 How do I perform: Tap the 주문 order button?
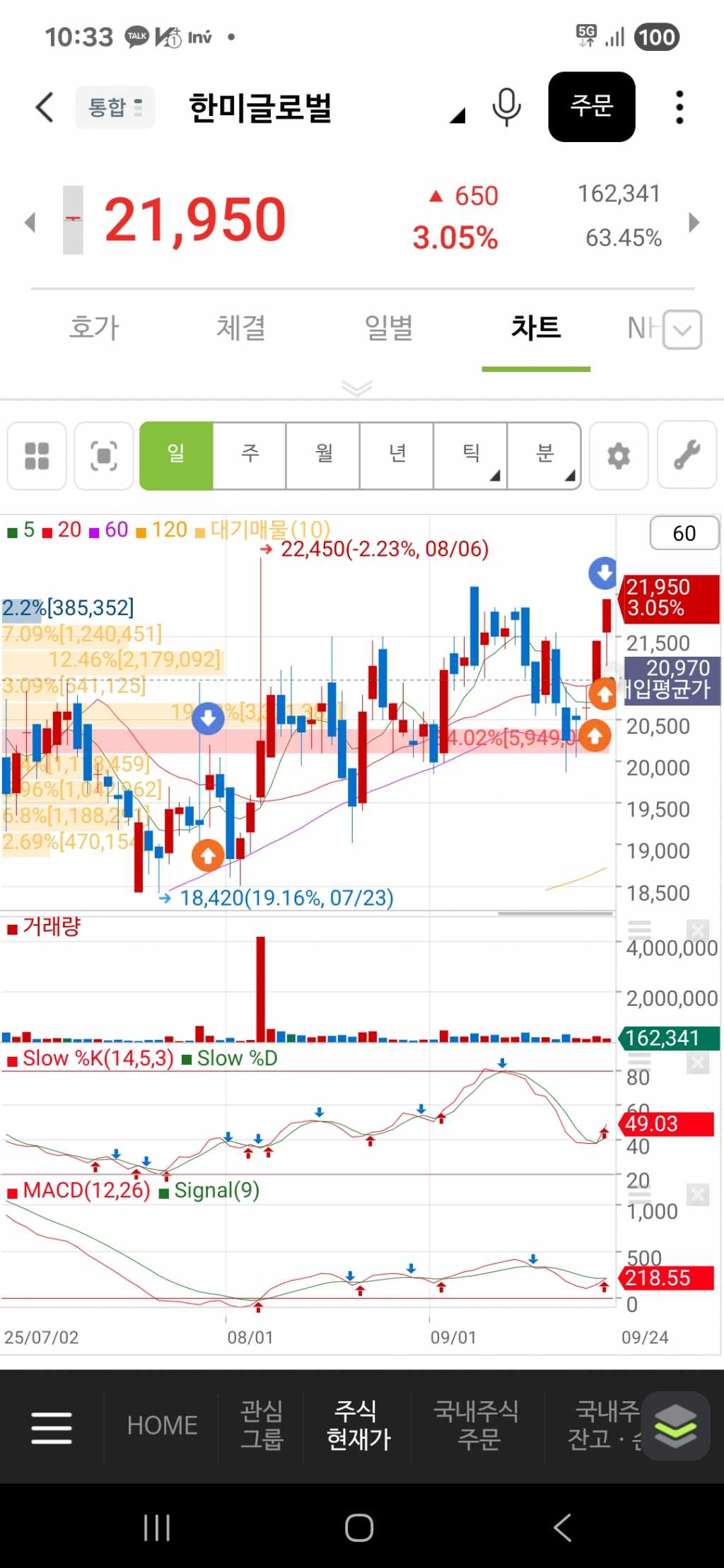(591, 107)
